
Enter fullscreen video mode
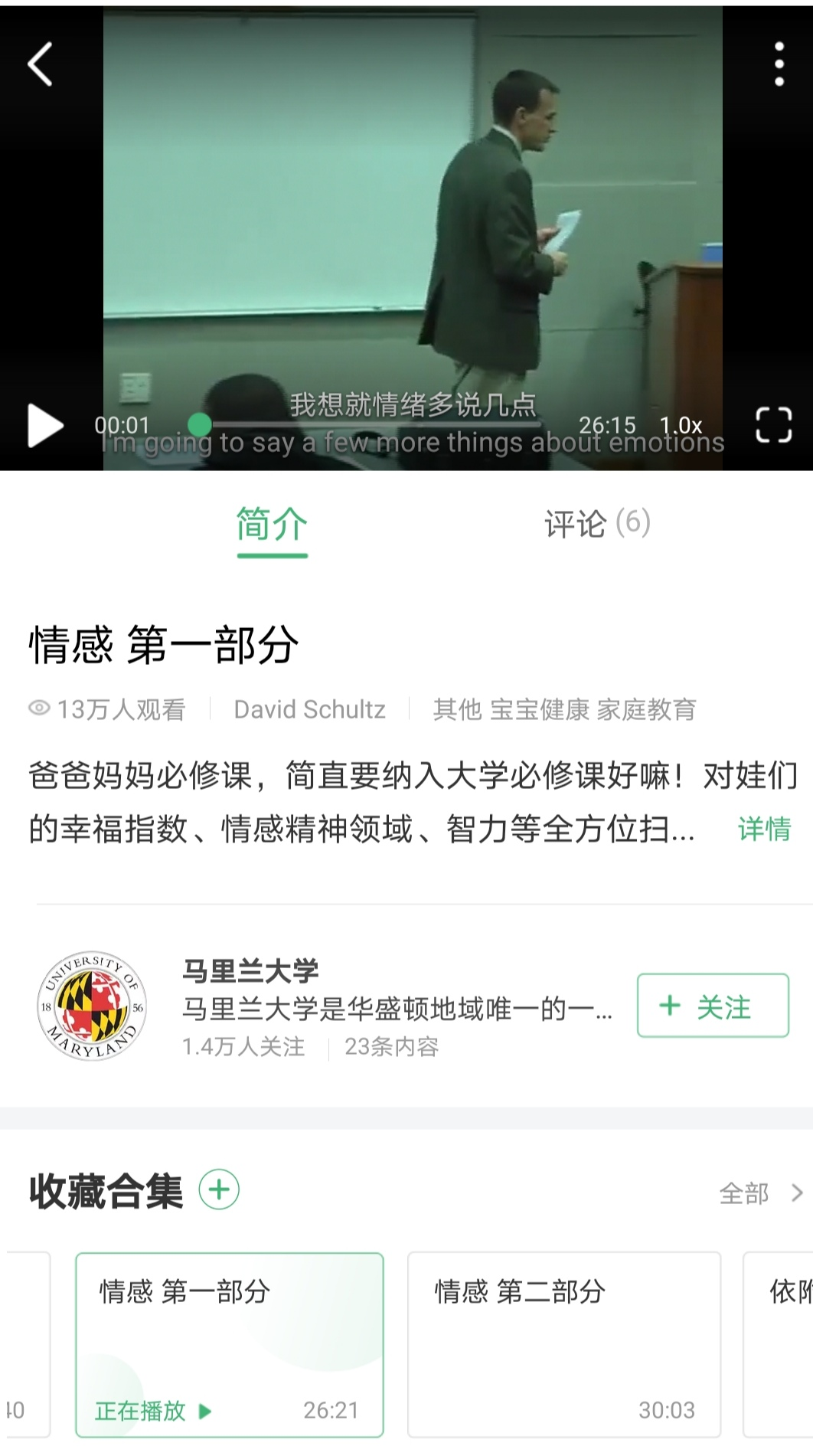click(773, 425)
